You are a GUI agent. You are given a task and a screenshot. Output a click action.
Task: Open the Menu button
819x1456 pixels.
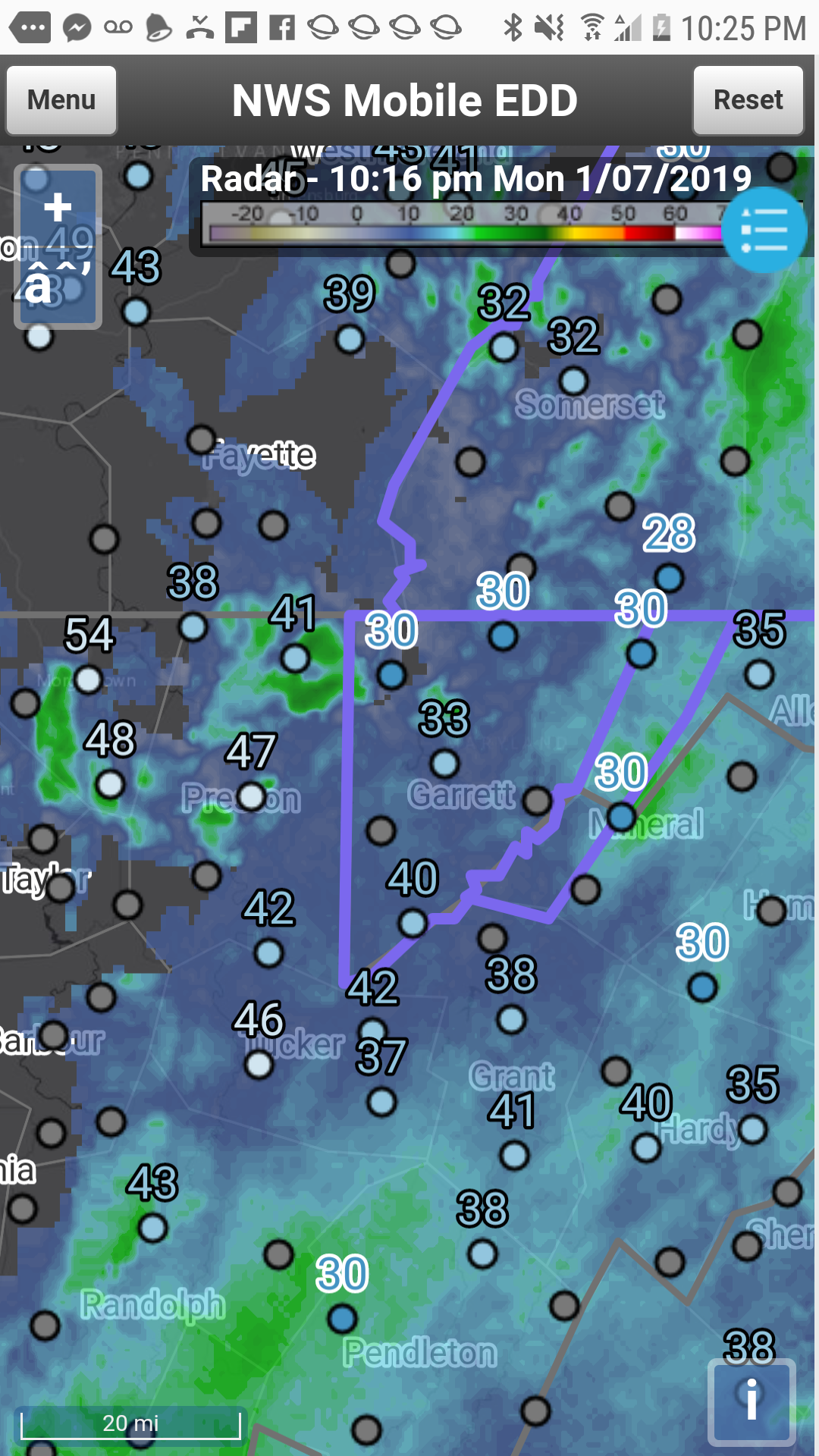tap(61, 100)
